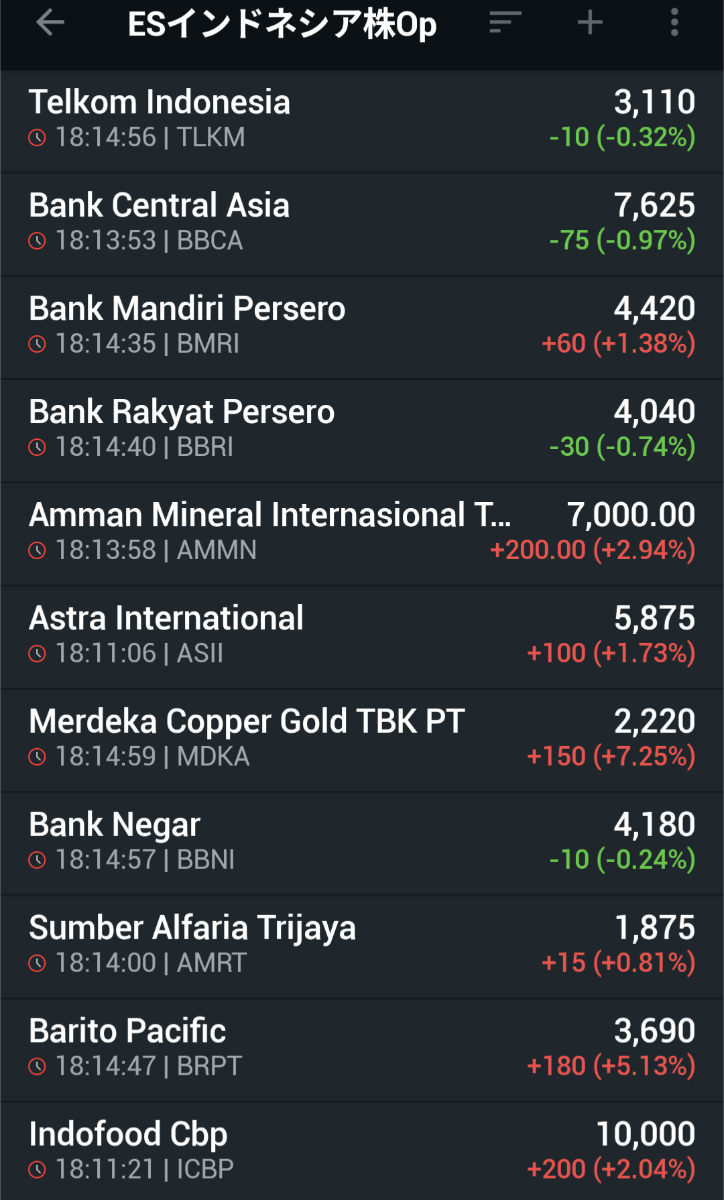This screenshot has width=724, height=1200.
Task: Go back with the arrow icon
Action: [49, 24]
